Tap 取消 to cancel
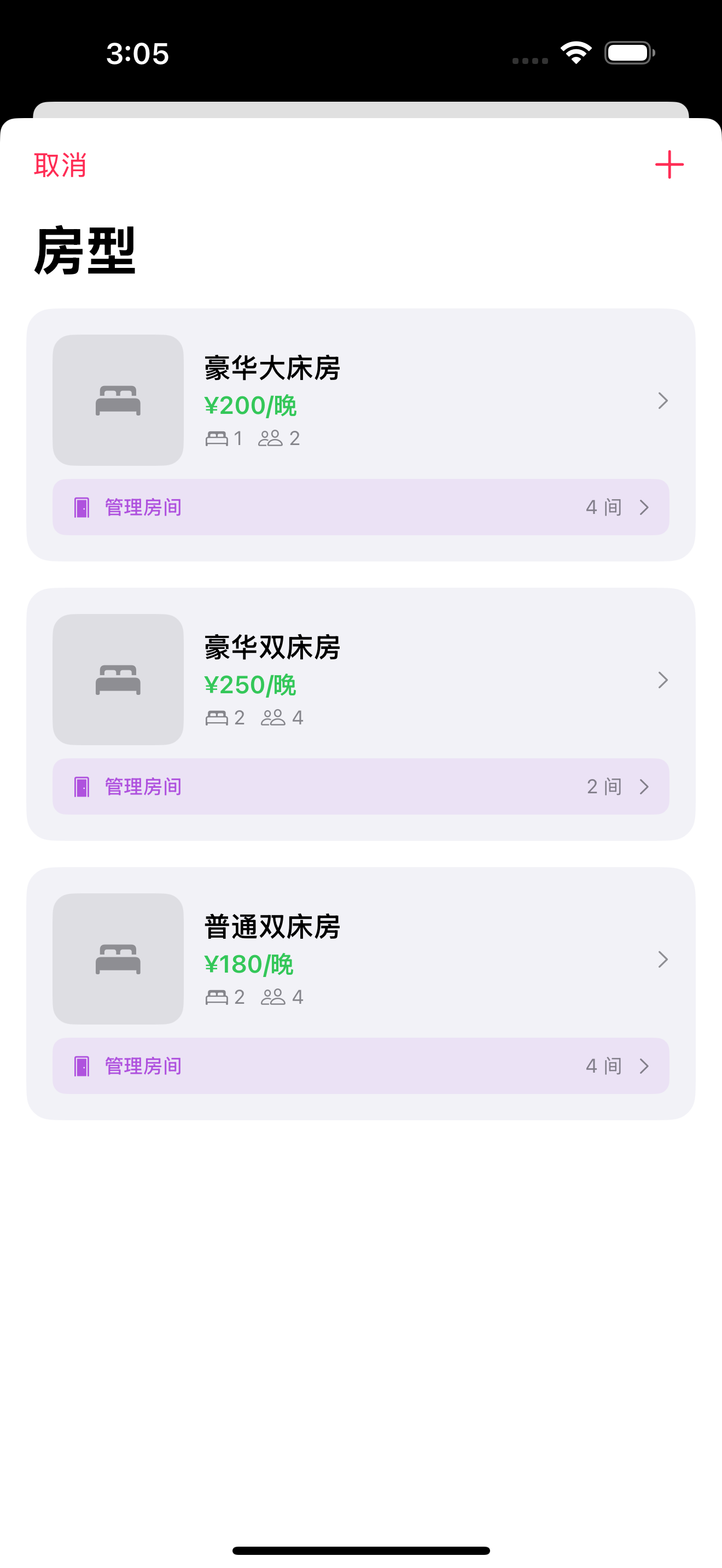The height and width of the screenshot is (1568, 722). pos(60,165)
